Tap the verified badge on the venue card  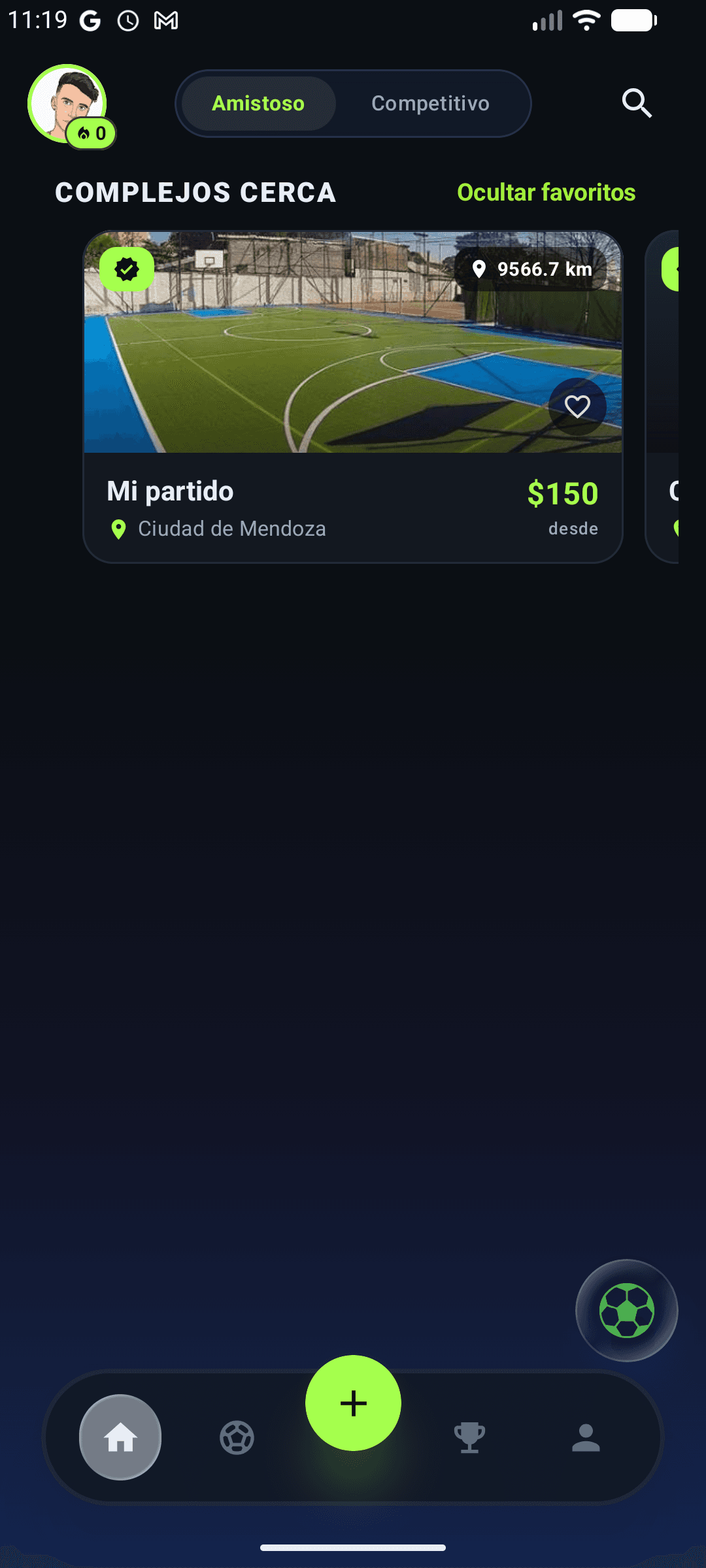pyautogui.click(x=127, y=269)
